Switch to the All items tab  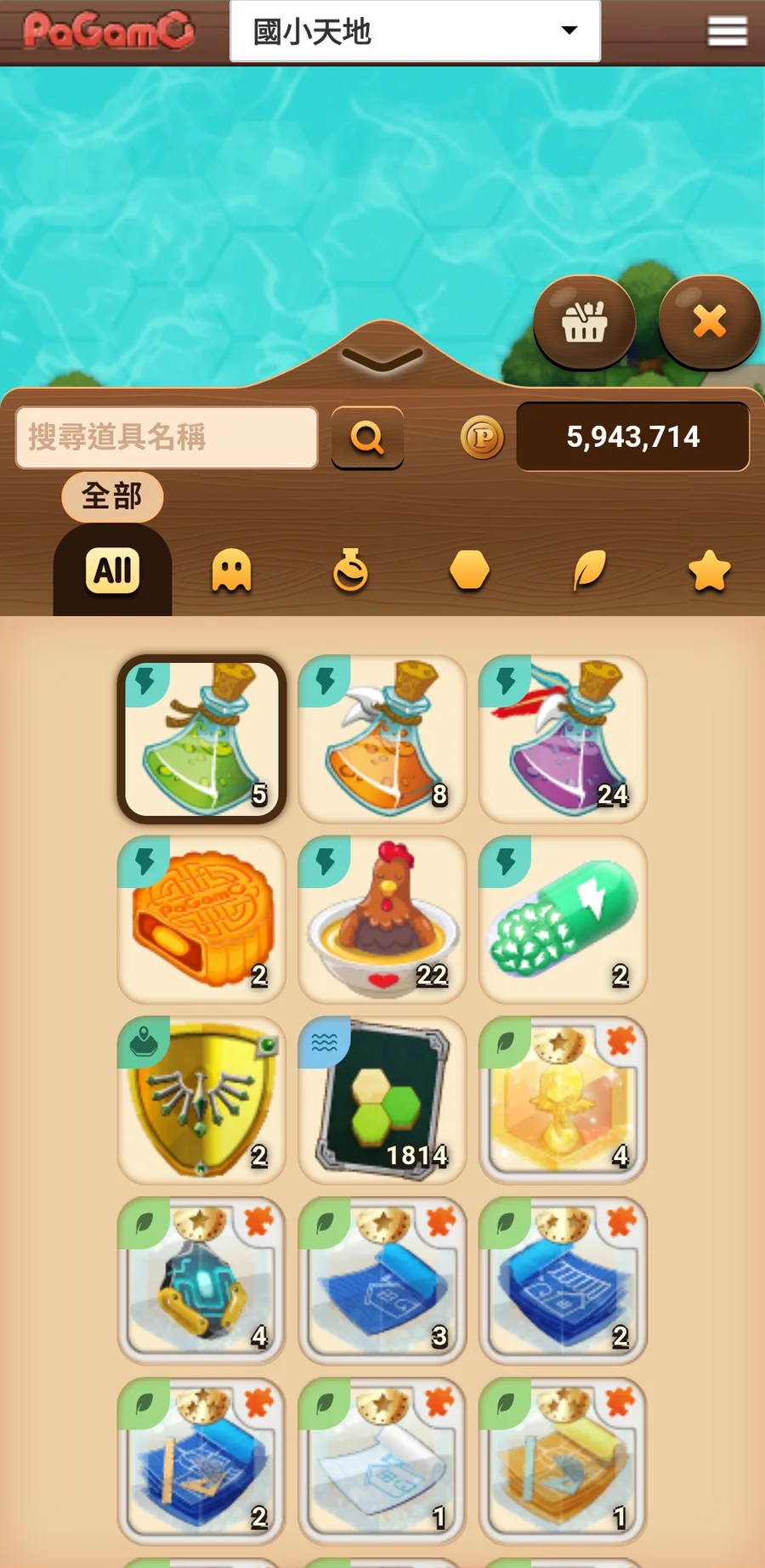coord(112,570)
